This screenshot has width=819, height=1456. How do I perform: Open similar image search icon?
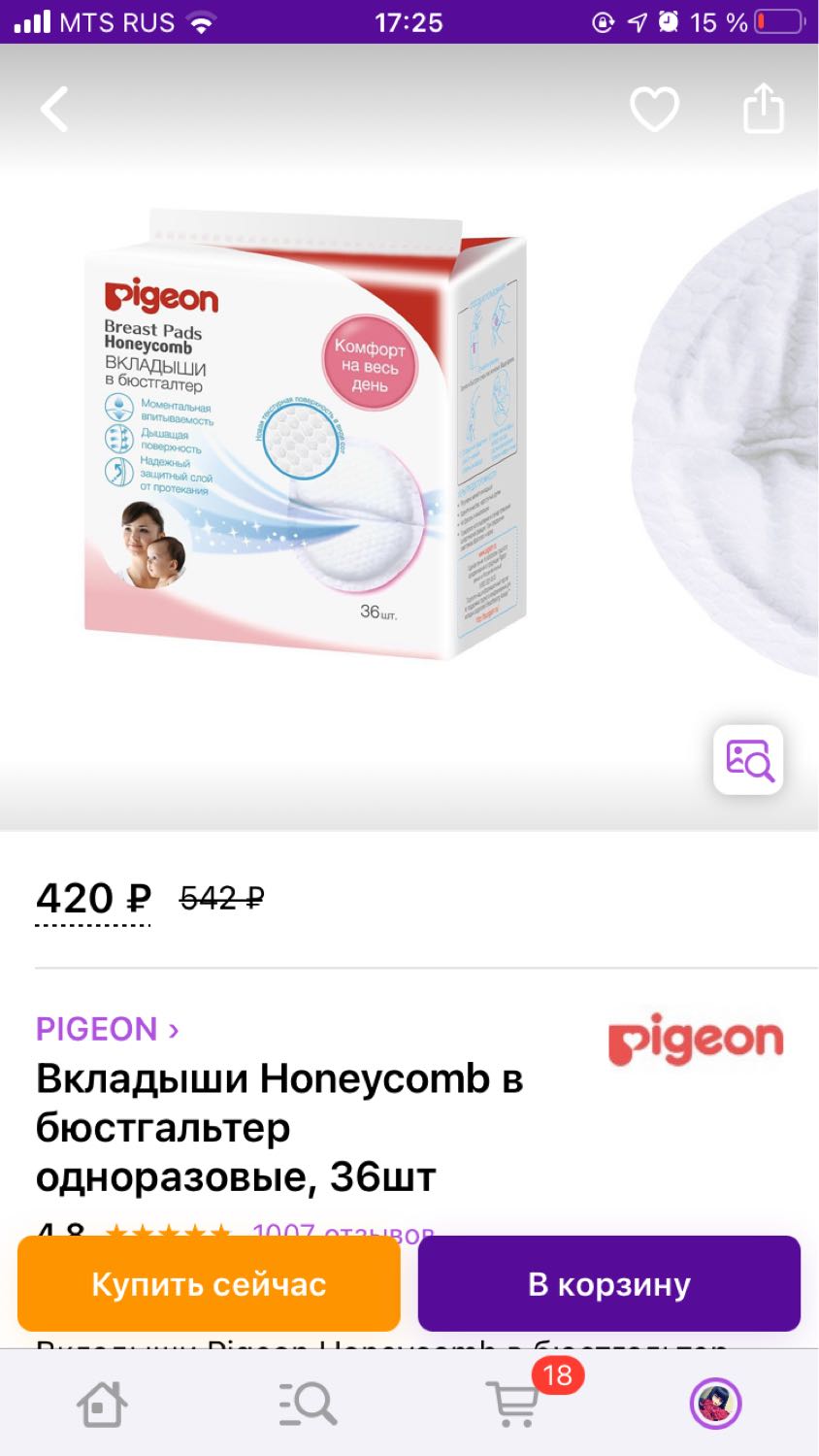coord(748,760)
